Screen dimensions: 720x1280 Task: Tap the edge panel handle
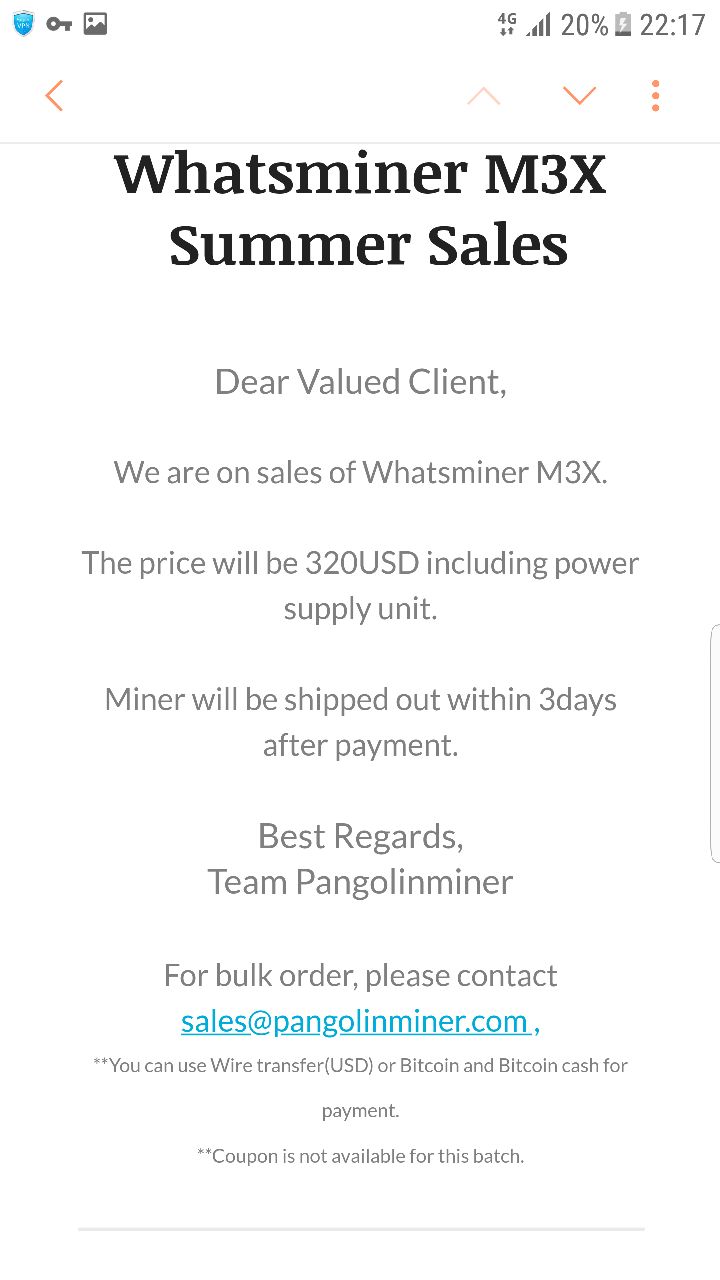pos(714,743)
